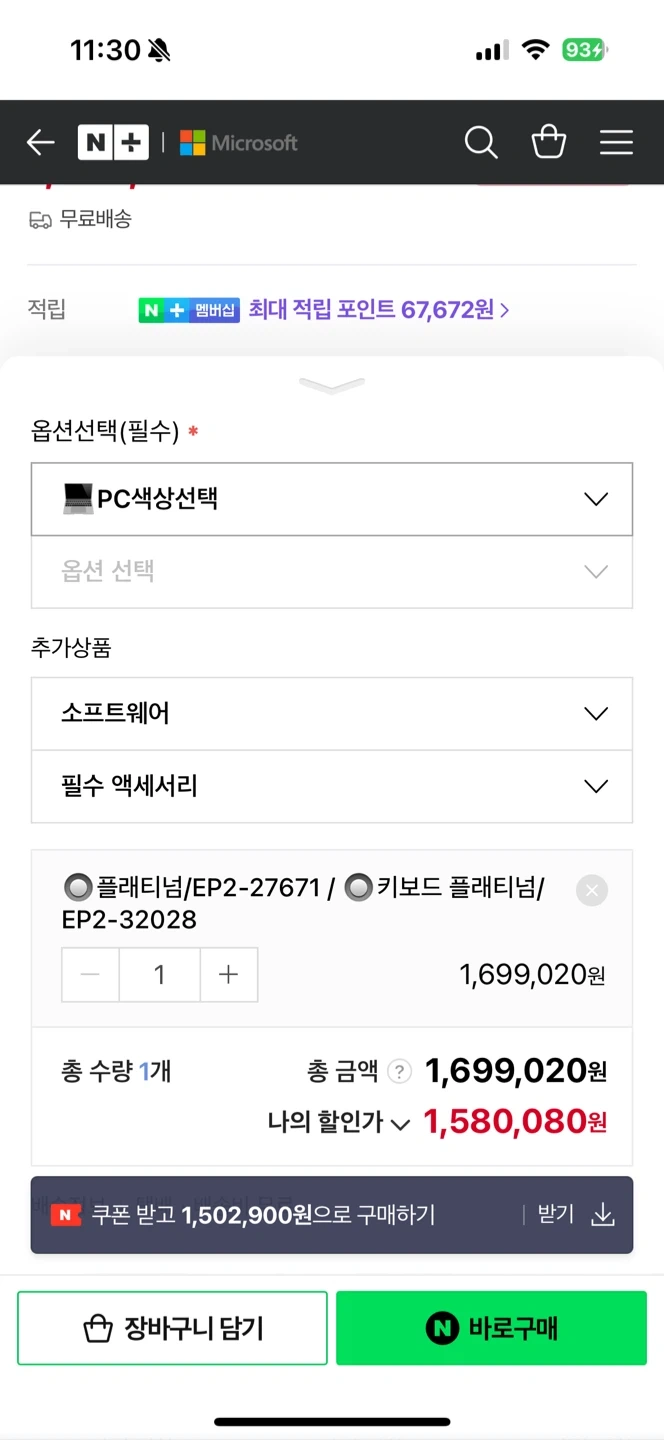Buy now with 바로구매
The height and width of the screenshot is (1440, 664).
(491, 1328)
